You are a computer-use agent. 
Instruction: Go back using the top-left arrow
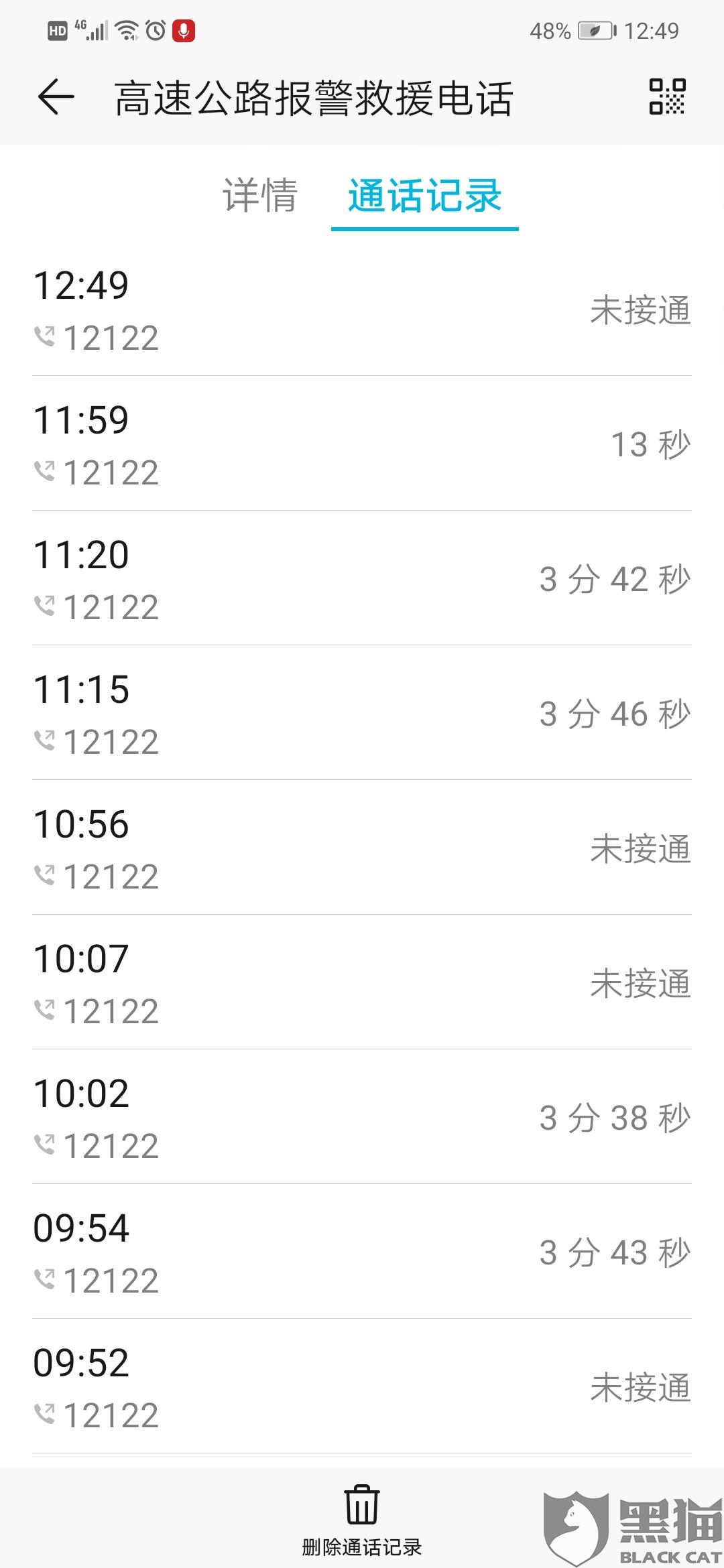[56, 97]
